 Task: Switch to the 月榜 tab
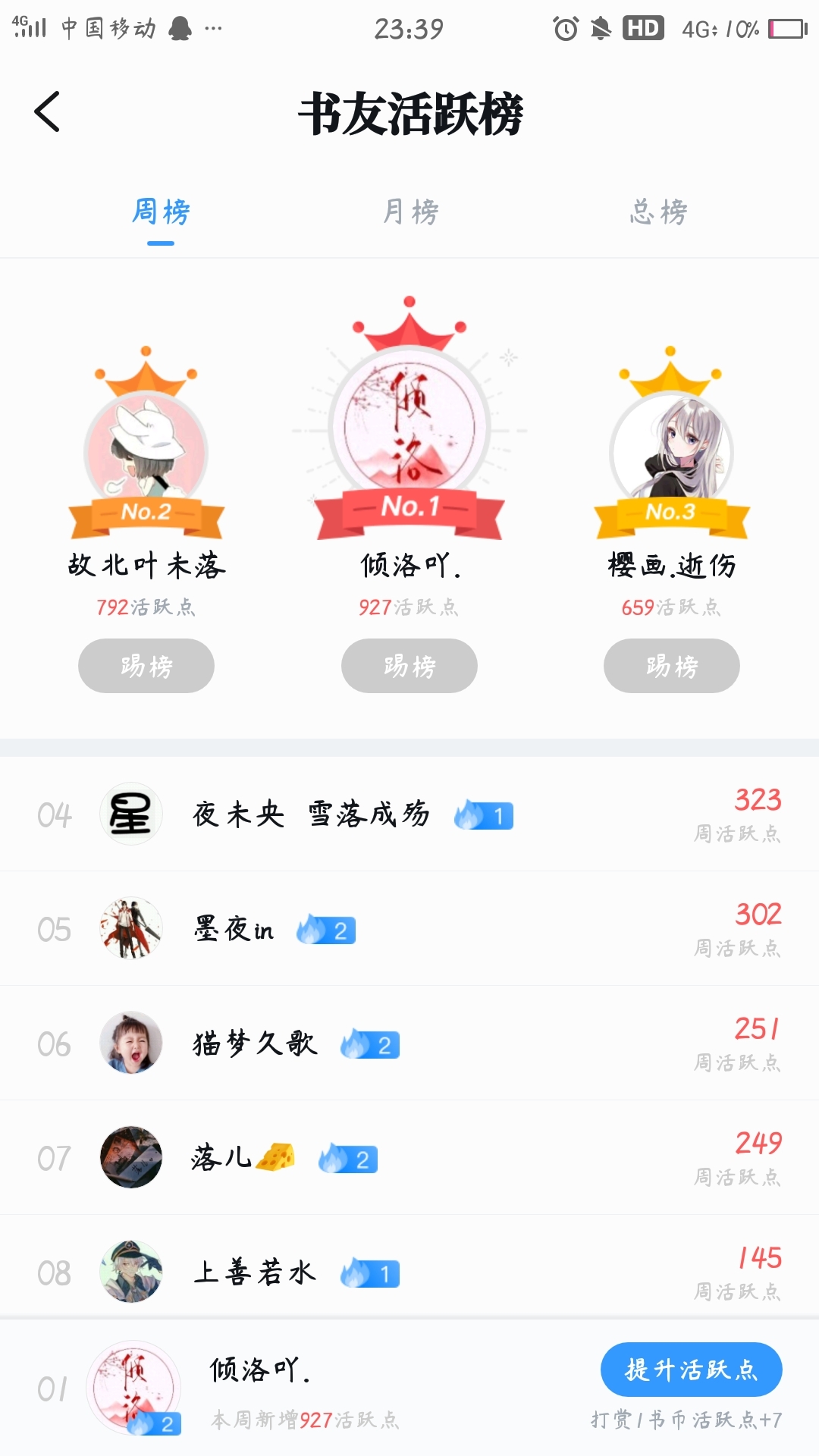(x=410, y=212)
